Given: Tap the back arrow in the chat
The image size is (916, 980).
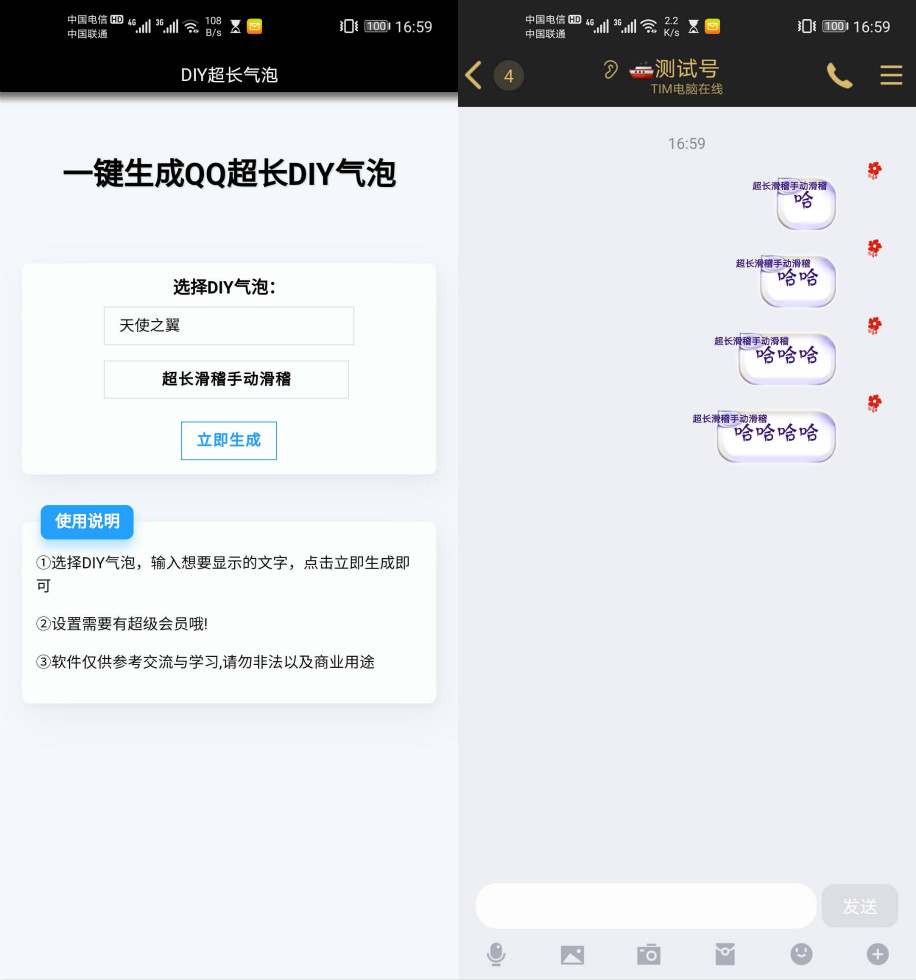Looking at the screenshot, I should pyautogui.click(x=472, y=75).
